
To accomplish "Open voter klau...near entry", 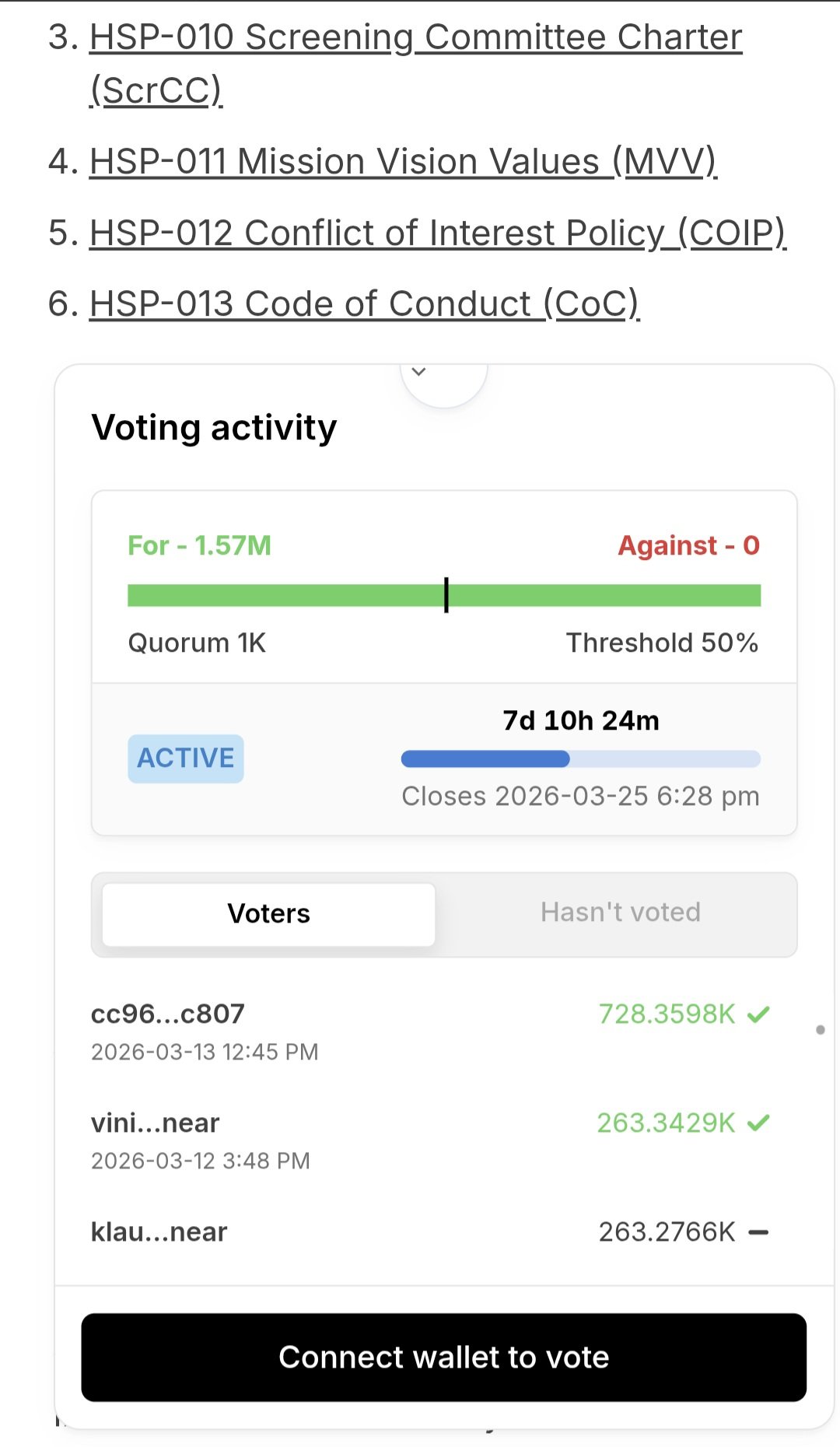I will (159, 1232).
